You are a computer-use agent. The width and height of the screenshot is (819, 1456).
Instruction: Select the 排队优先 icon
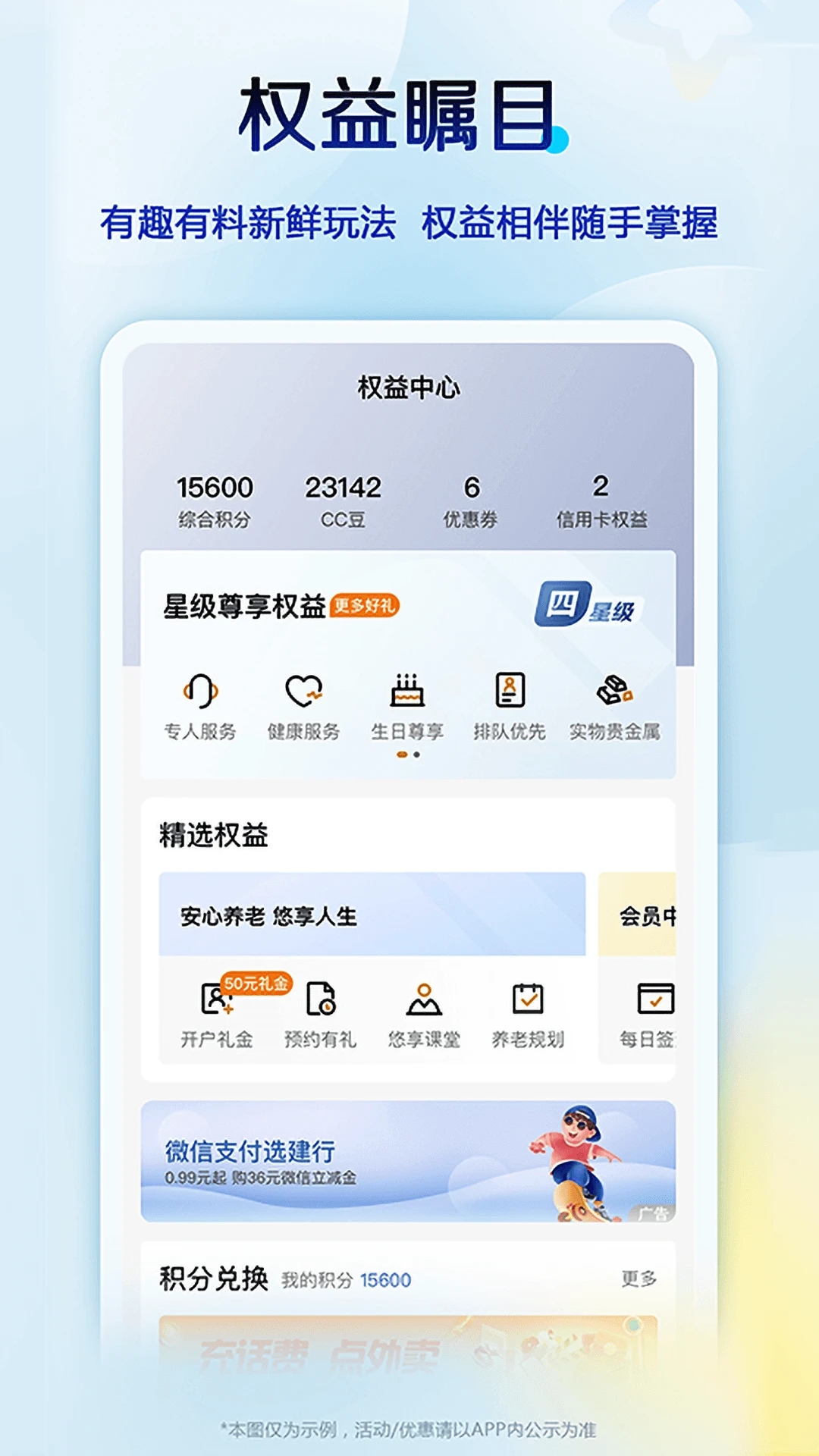pyautogui.click(x=510, y=690)
